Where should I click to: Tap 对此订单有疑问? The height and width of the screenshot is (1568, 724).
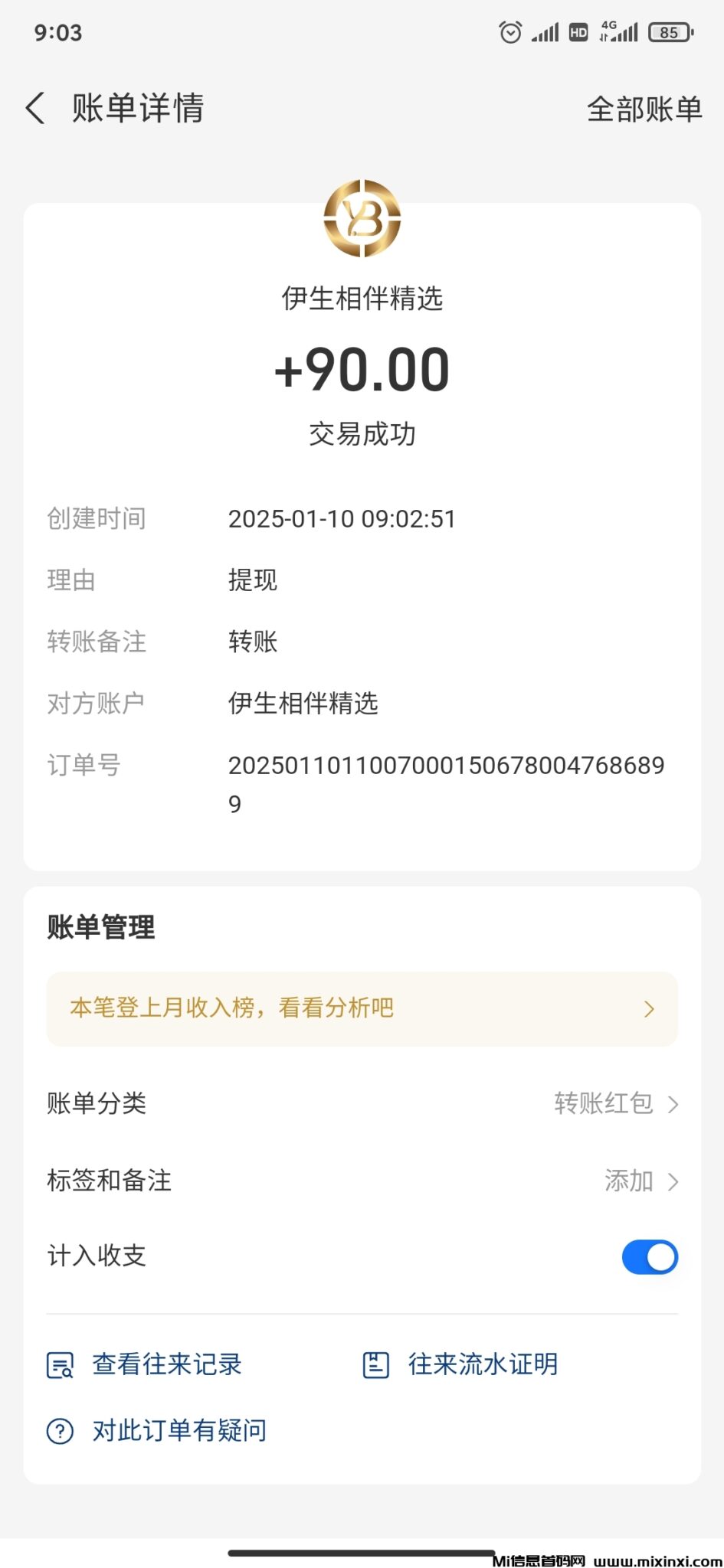pyautogui.click(x=179, y=1430)
